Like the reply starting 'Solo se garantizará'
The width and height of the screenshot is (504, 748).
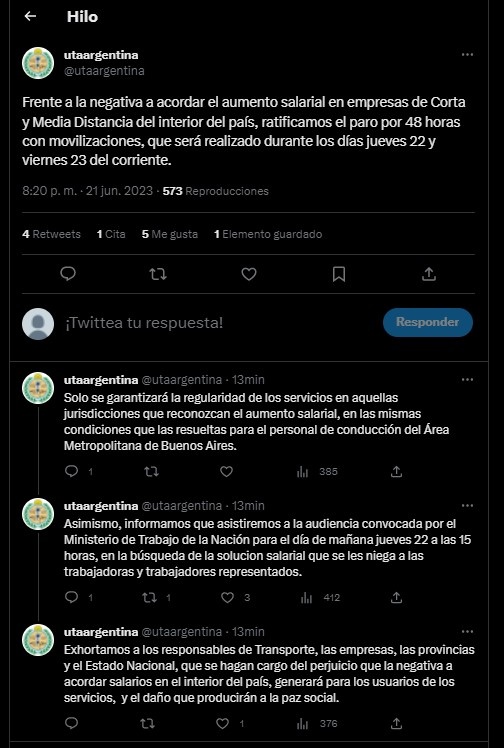[x=226, y=472]
